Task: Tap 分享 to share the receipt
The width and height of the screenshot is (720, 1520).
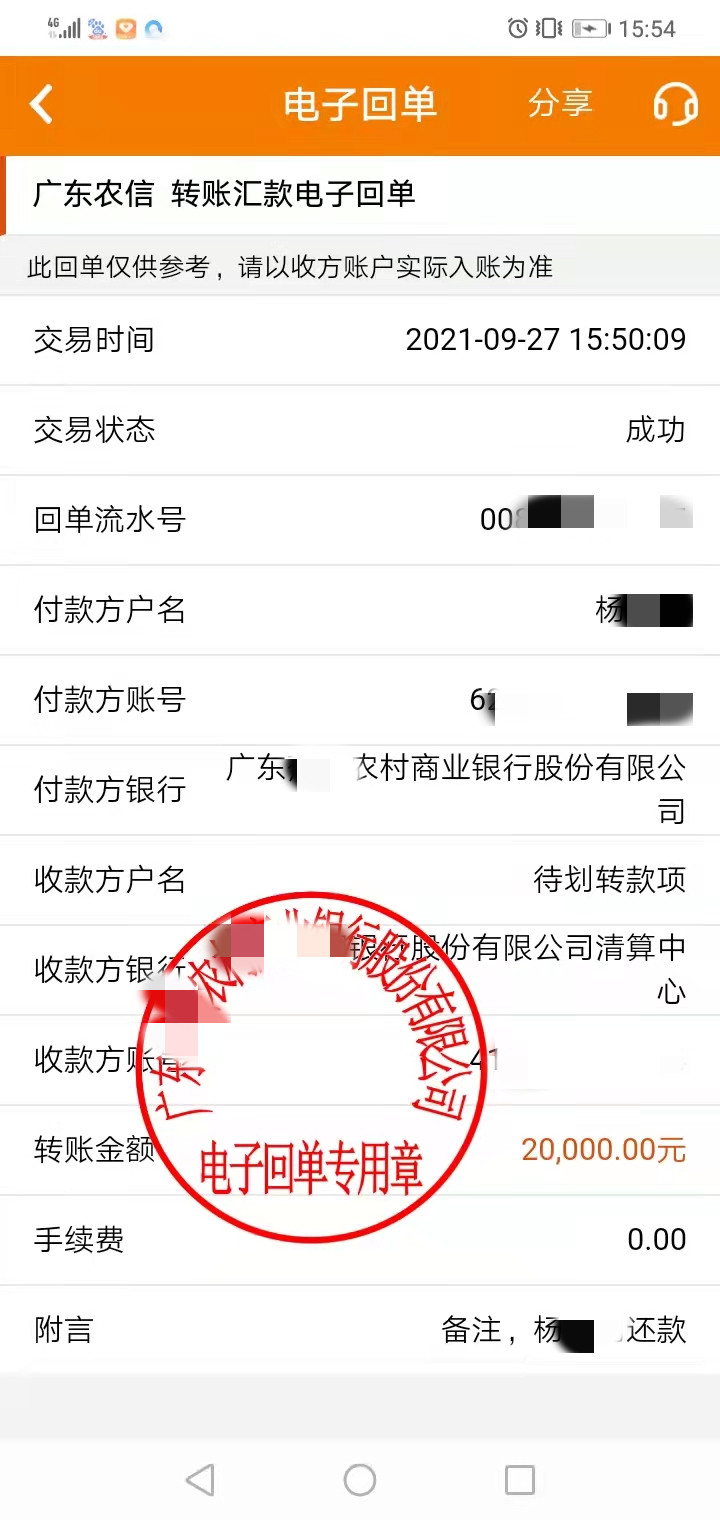Action: coord(560,103)
